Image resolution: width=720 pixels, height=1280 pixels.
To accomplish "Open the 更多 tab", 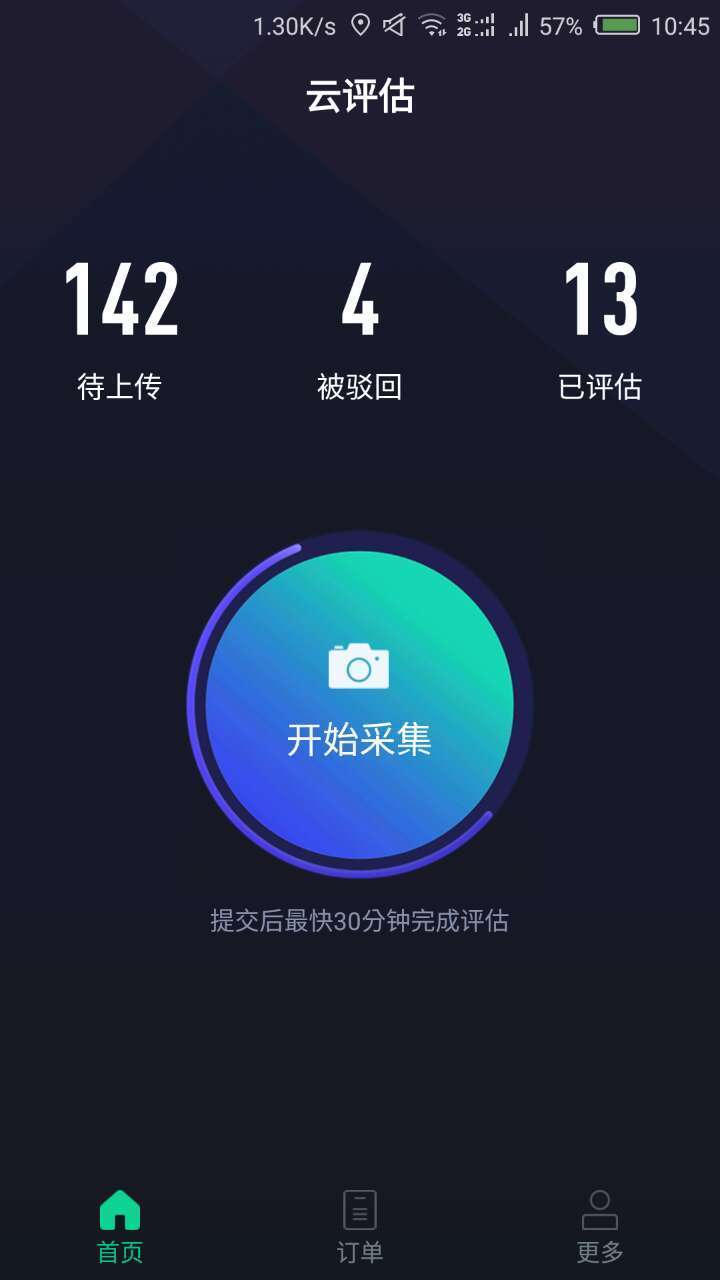I will click(x=600, y=1227).
